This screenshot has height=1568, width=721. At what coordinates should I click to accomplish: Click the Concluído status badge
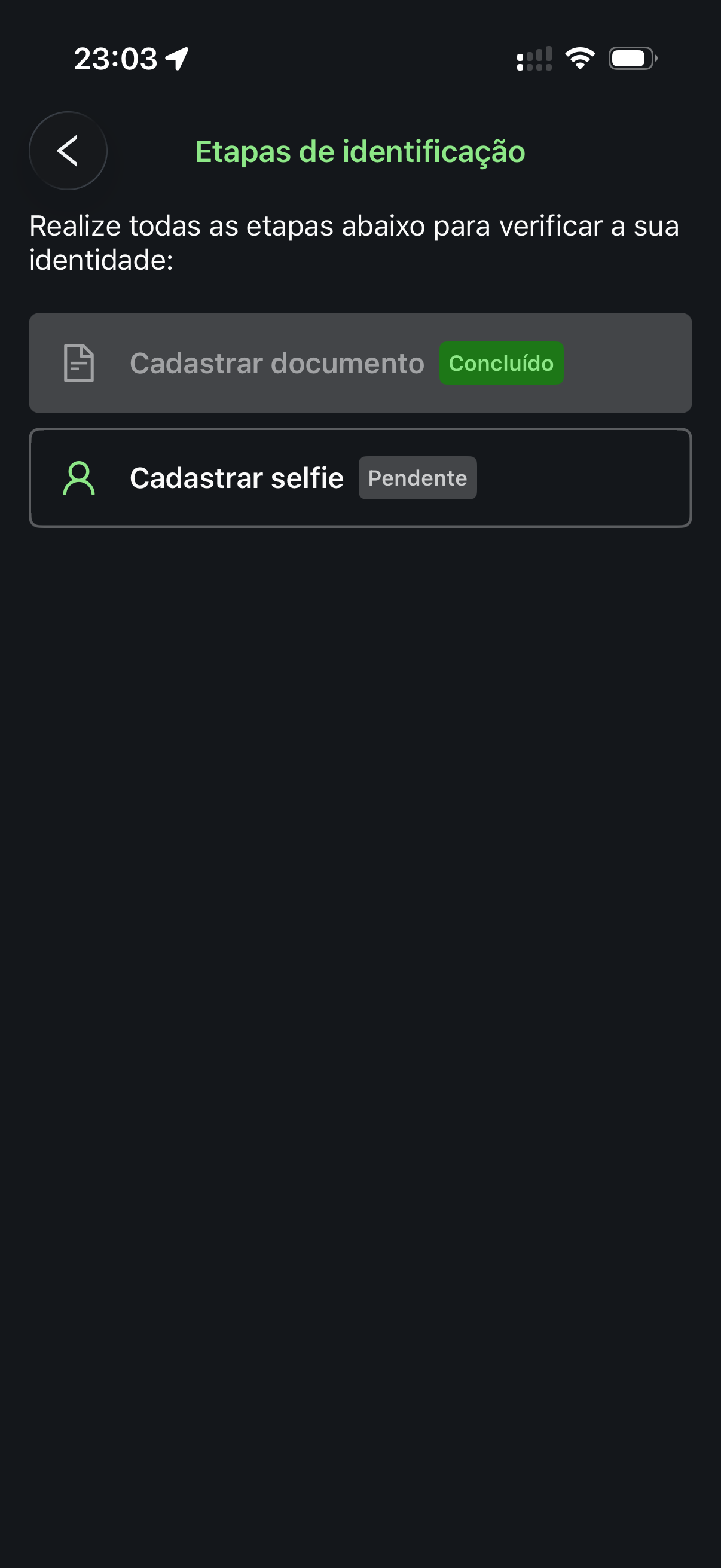[502, 364]
